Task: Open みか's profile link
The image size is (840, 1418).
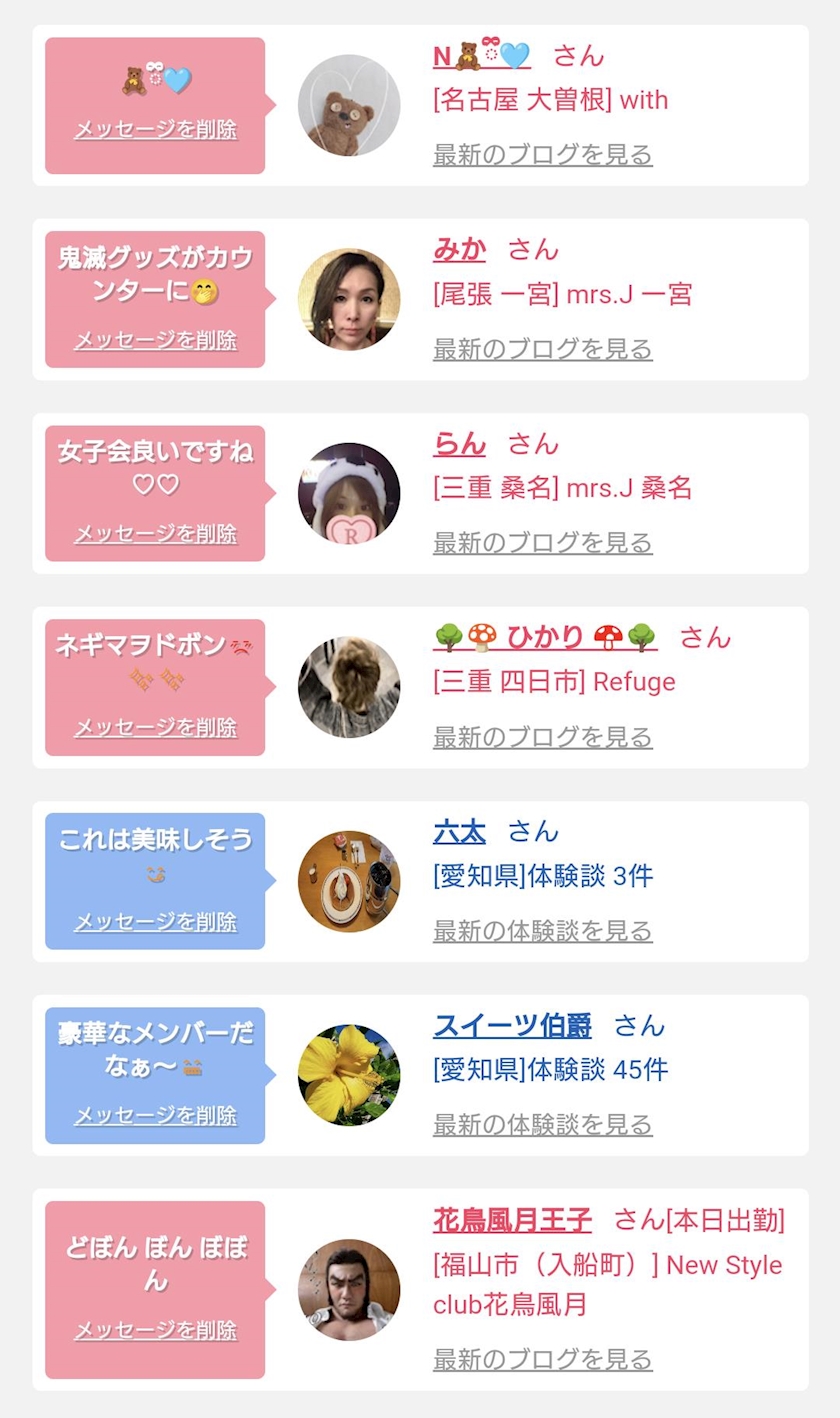Action: tap(458, 249)
